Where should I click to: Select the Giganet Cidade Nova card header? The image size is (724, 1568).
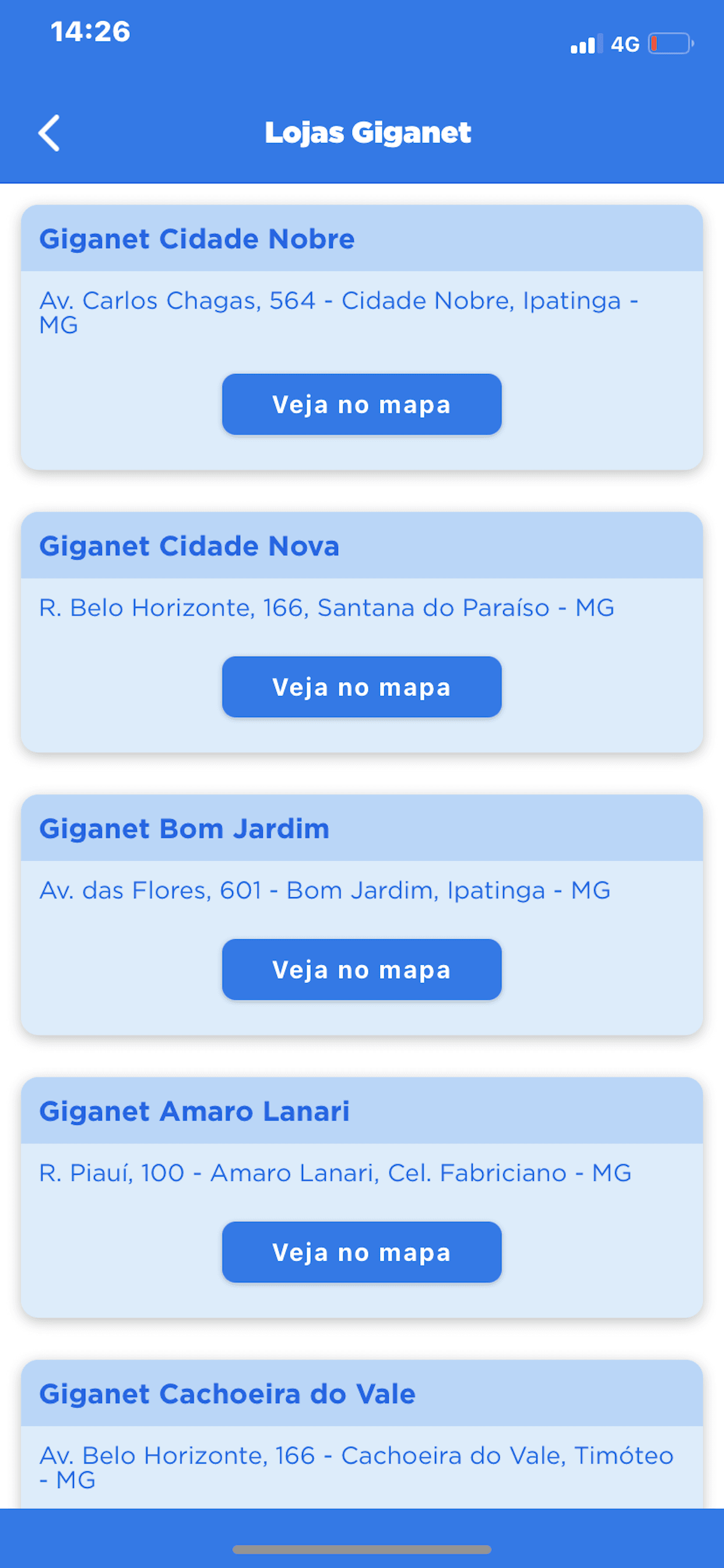189,546
